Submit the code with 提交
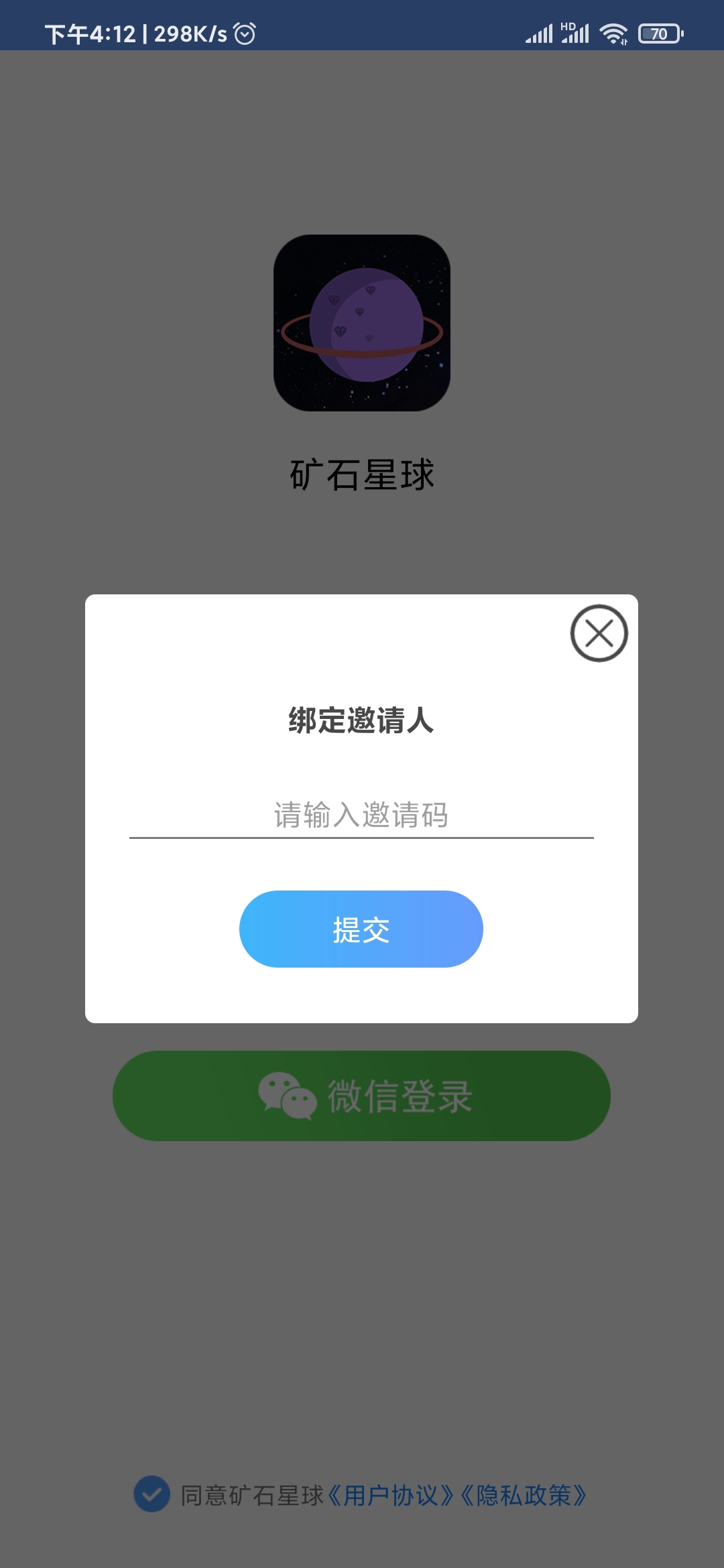Viewport: 724px width, 1568px height. (361, 929)
